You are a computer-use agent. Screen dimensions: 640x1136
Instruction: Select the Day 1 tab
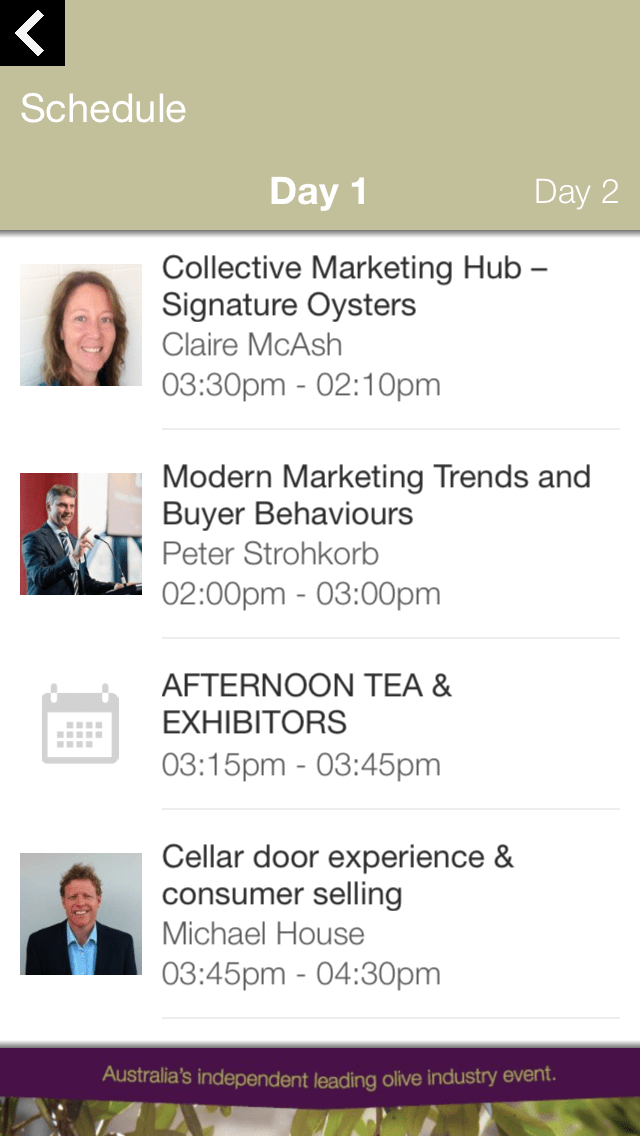[318, 192]
